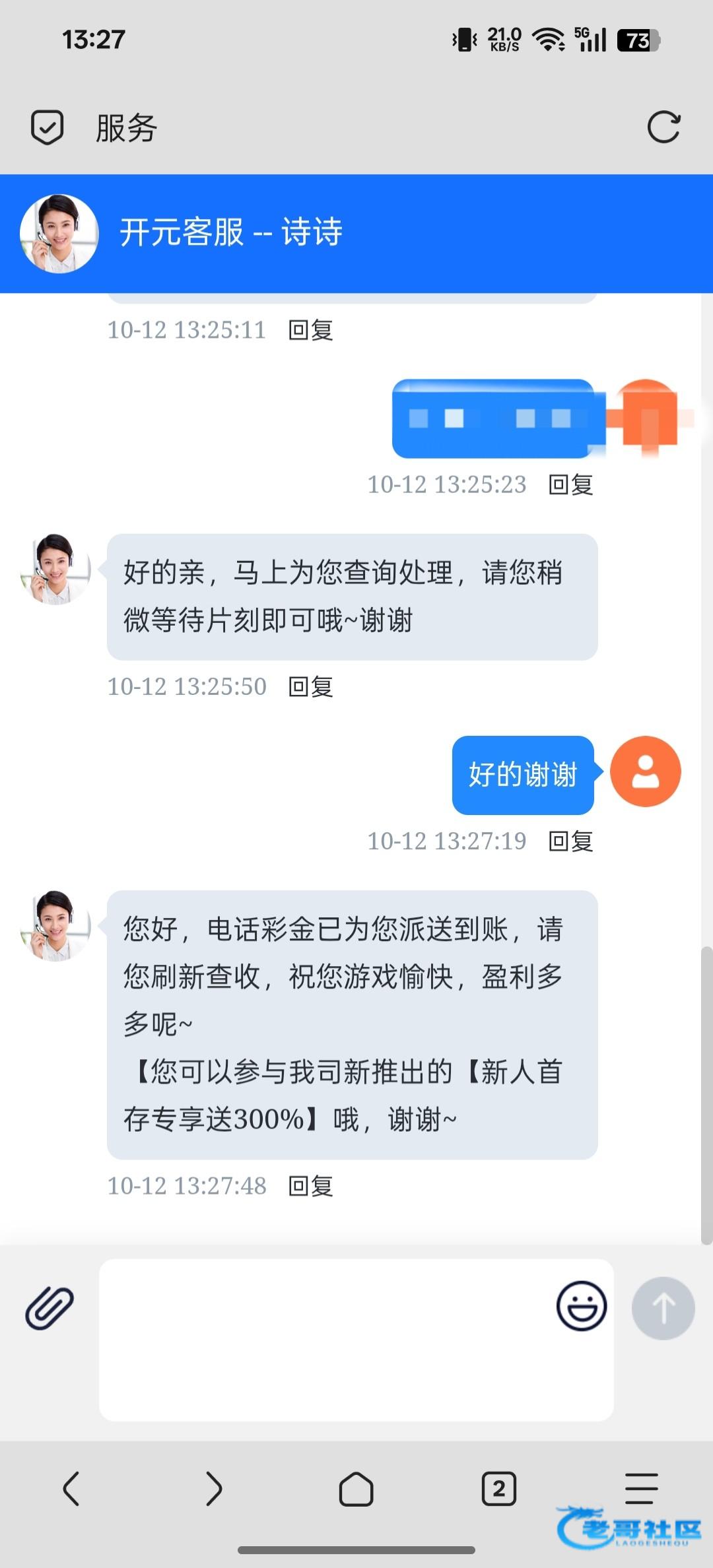Reload the page with the refresh icon
Image resolution: width=713 pixels, height=1568 pixels.
[x=663, y=127]
